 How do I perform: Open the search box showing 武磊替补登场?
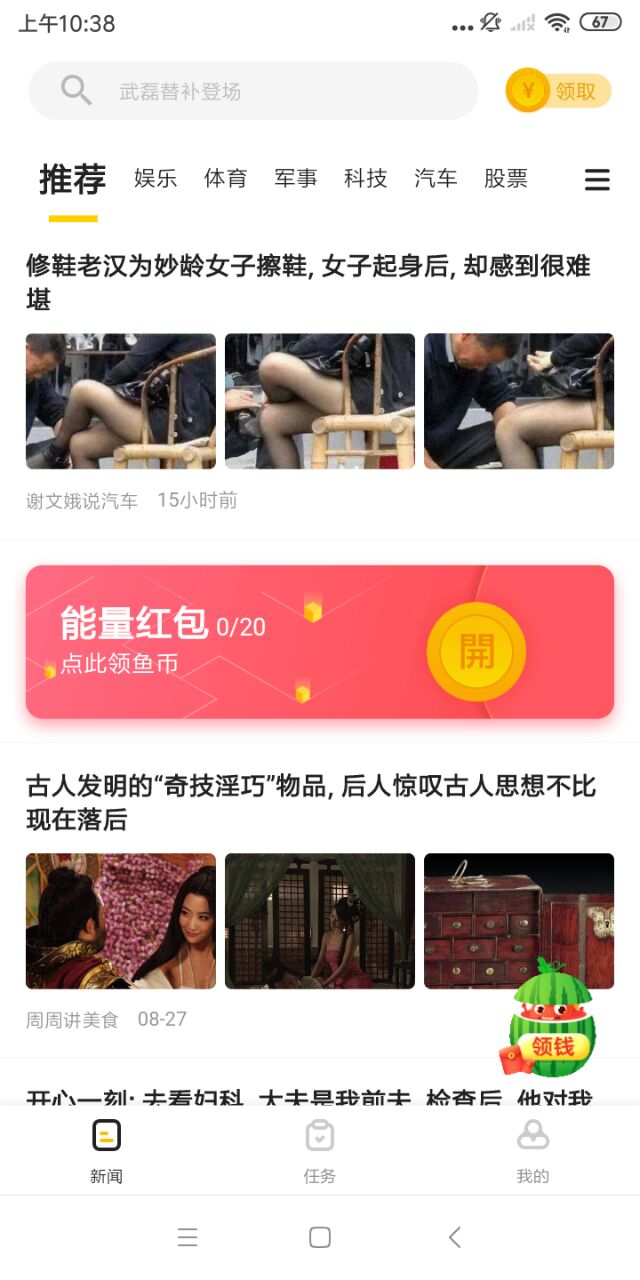(x=252, y=92)
